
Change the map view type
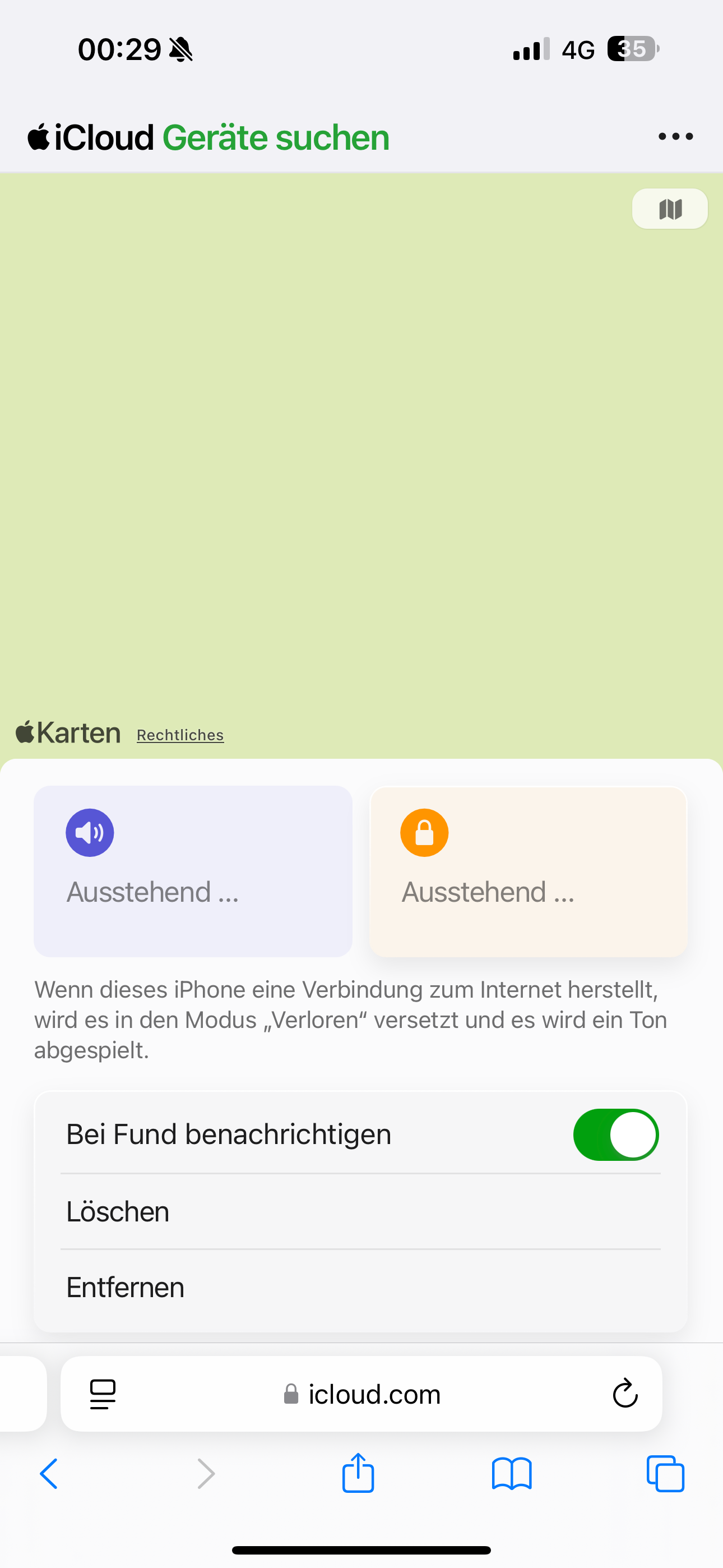[669, 209]
